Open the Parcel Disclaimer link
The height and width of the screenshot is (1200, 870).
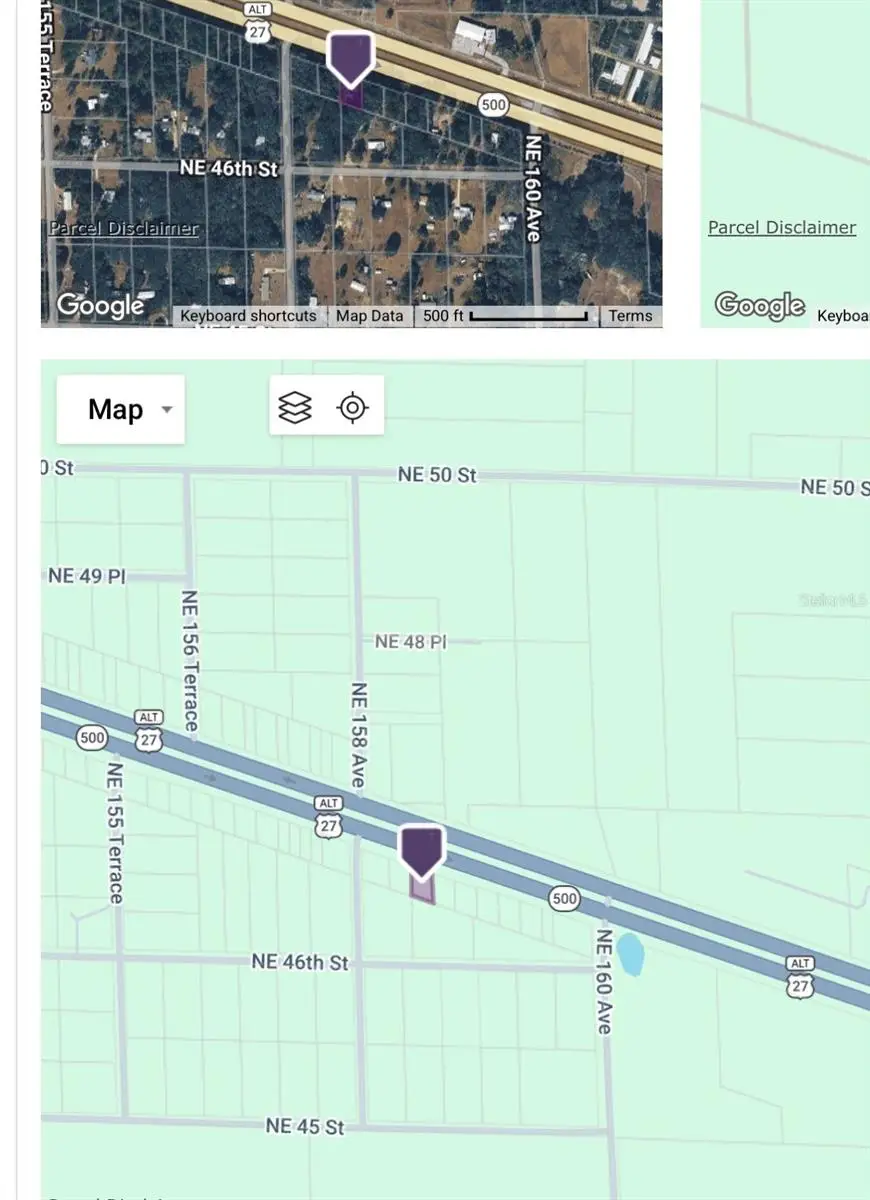click(x=122, y=228)
